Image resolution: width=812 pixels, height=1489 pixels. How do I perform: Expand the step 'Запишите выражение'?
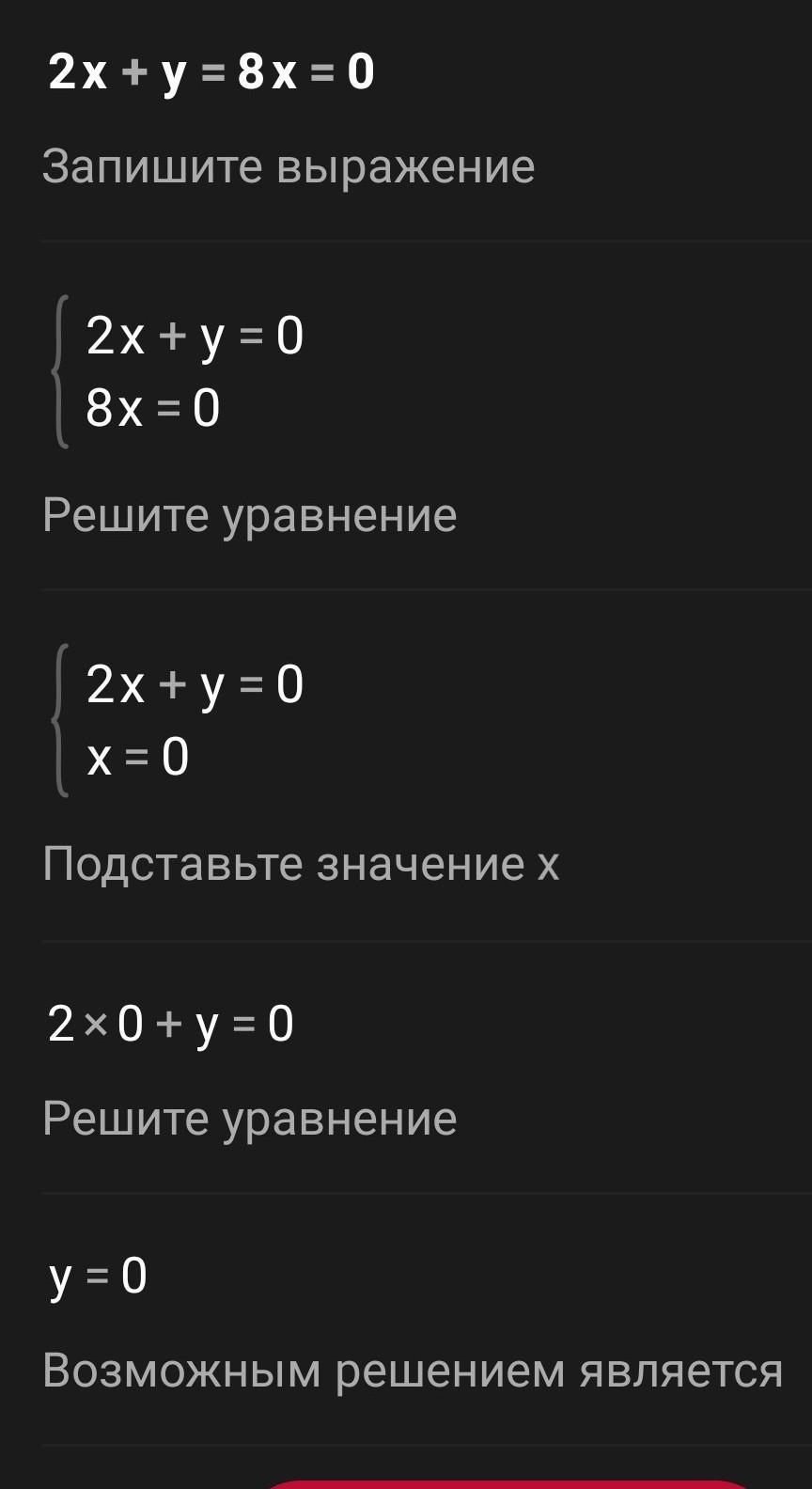(x=289, y=167)
